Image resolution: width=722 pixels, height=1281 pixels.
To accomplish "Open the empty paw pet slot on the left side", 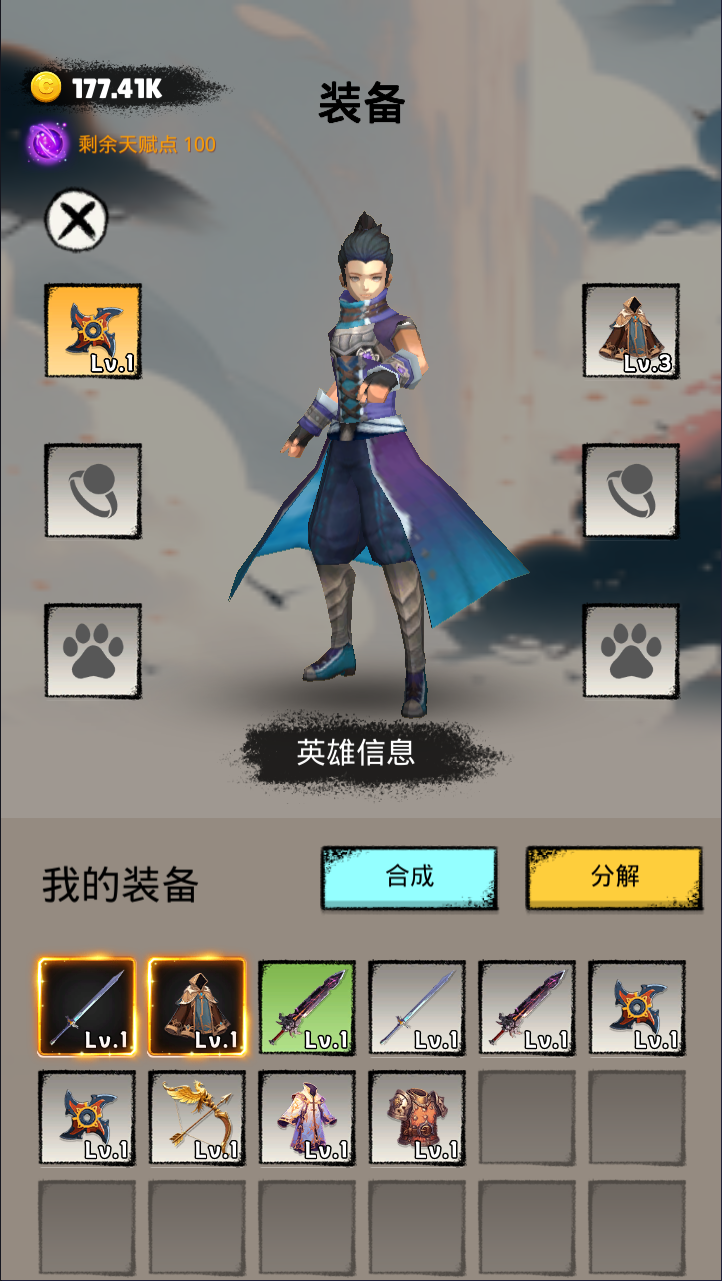I will pos(93,651).
